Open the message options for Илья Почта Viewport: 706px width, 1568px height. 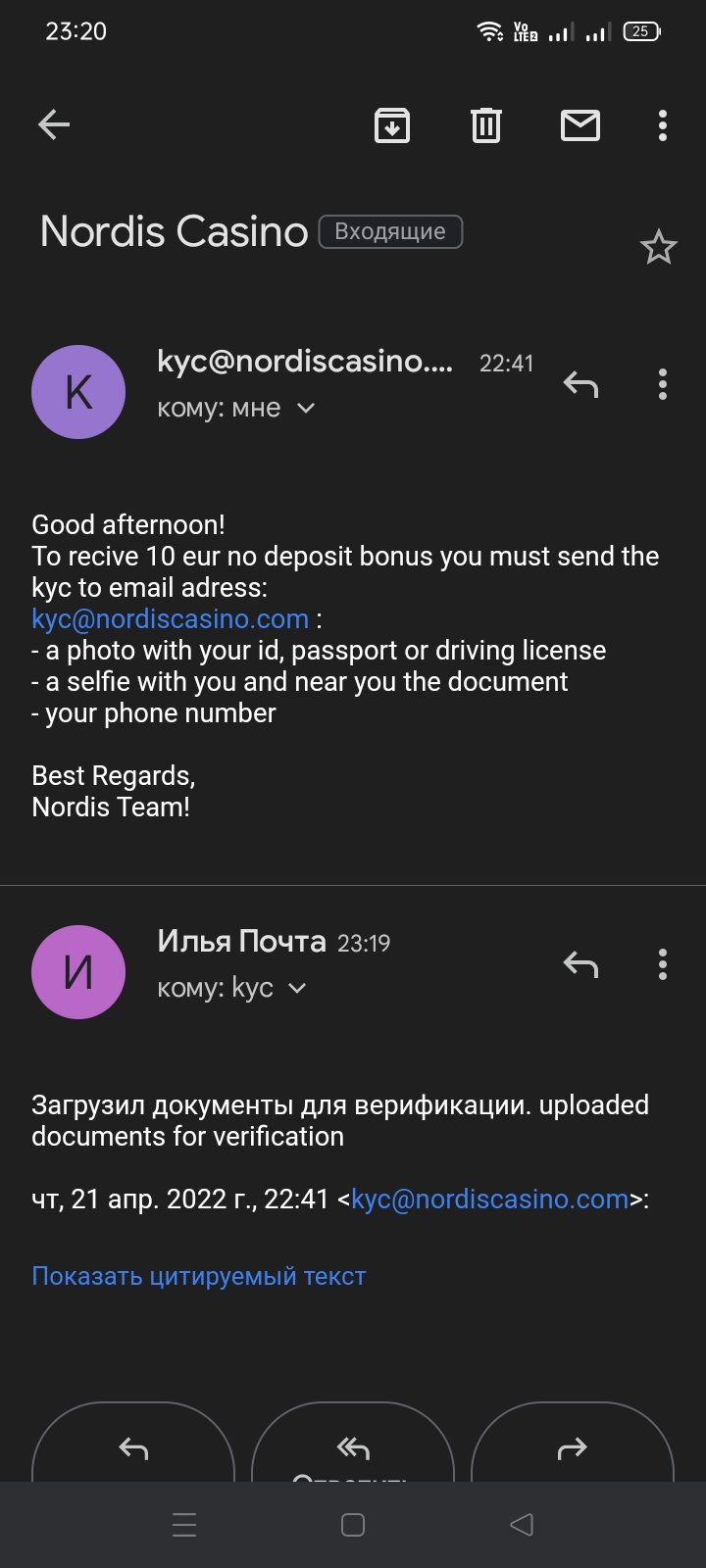click(x=662, y=964)
